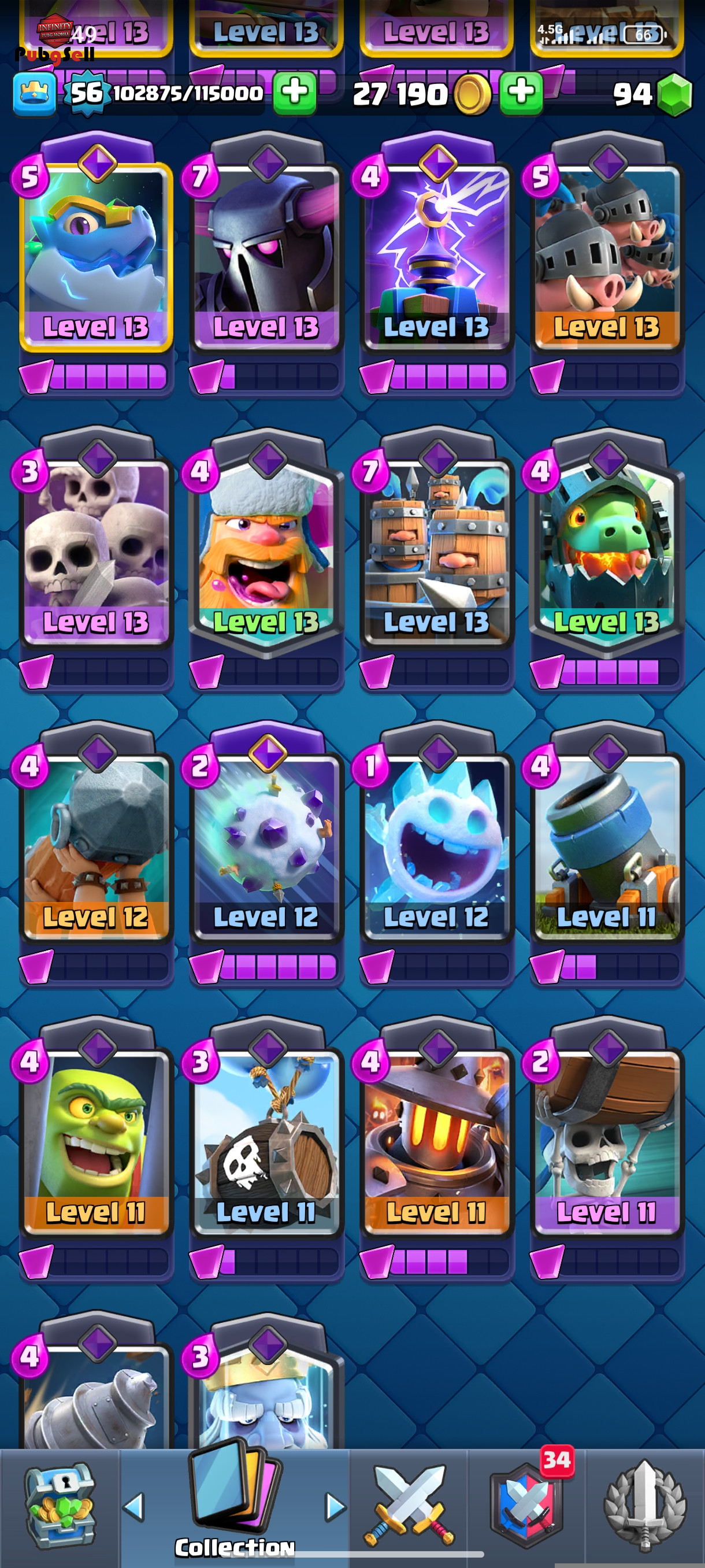The width and height of the screenshot is (705, 1568).
Task: Switch to the Shop chest tab
Action: pyautogui.click(x=59, y=1507)
